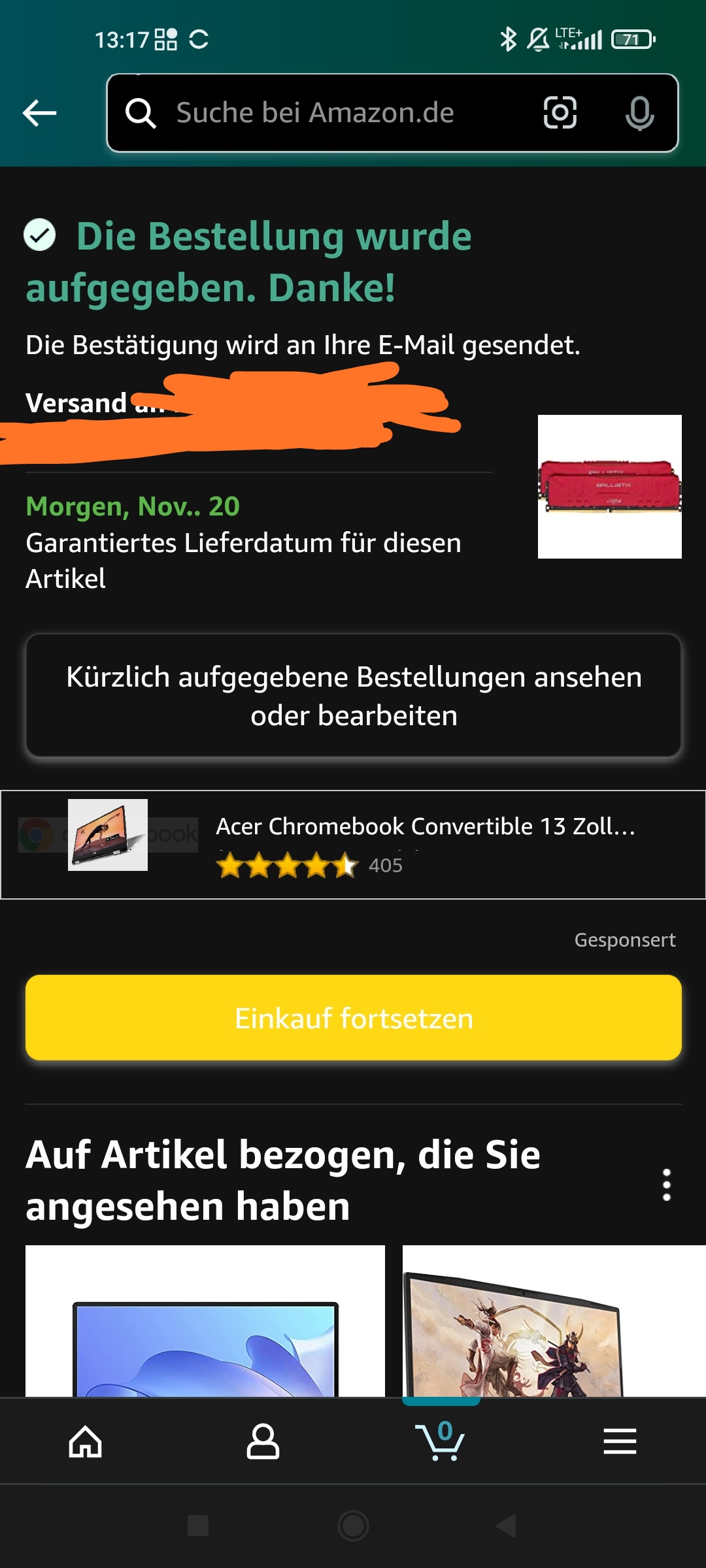Open the samurai-artwork laptop product card
The height and width of the screenshot is (1568, 706).
[x=552, y=1323]
